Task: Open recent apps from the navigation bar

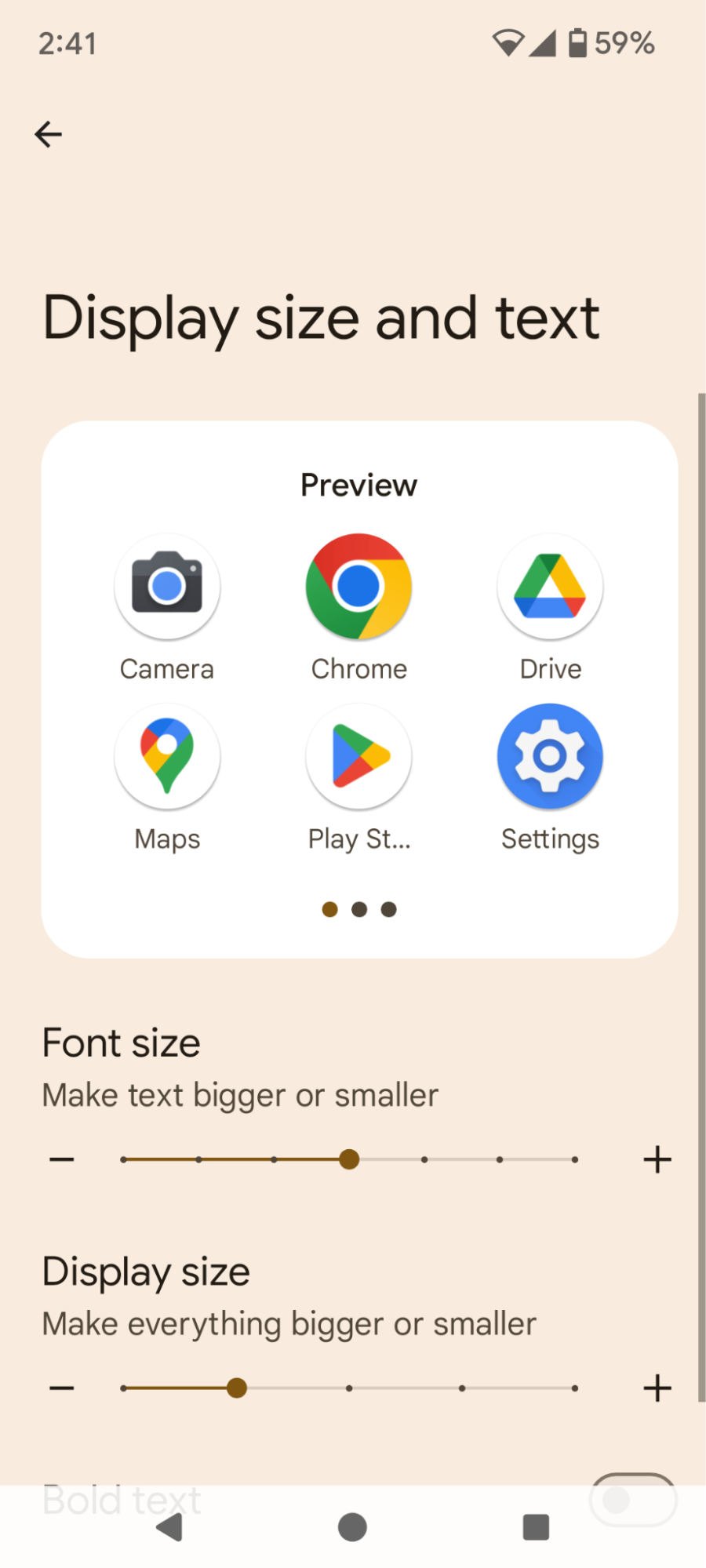Action: [x=536, y=1527]
